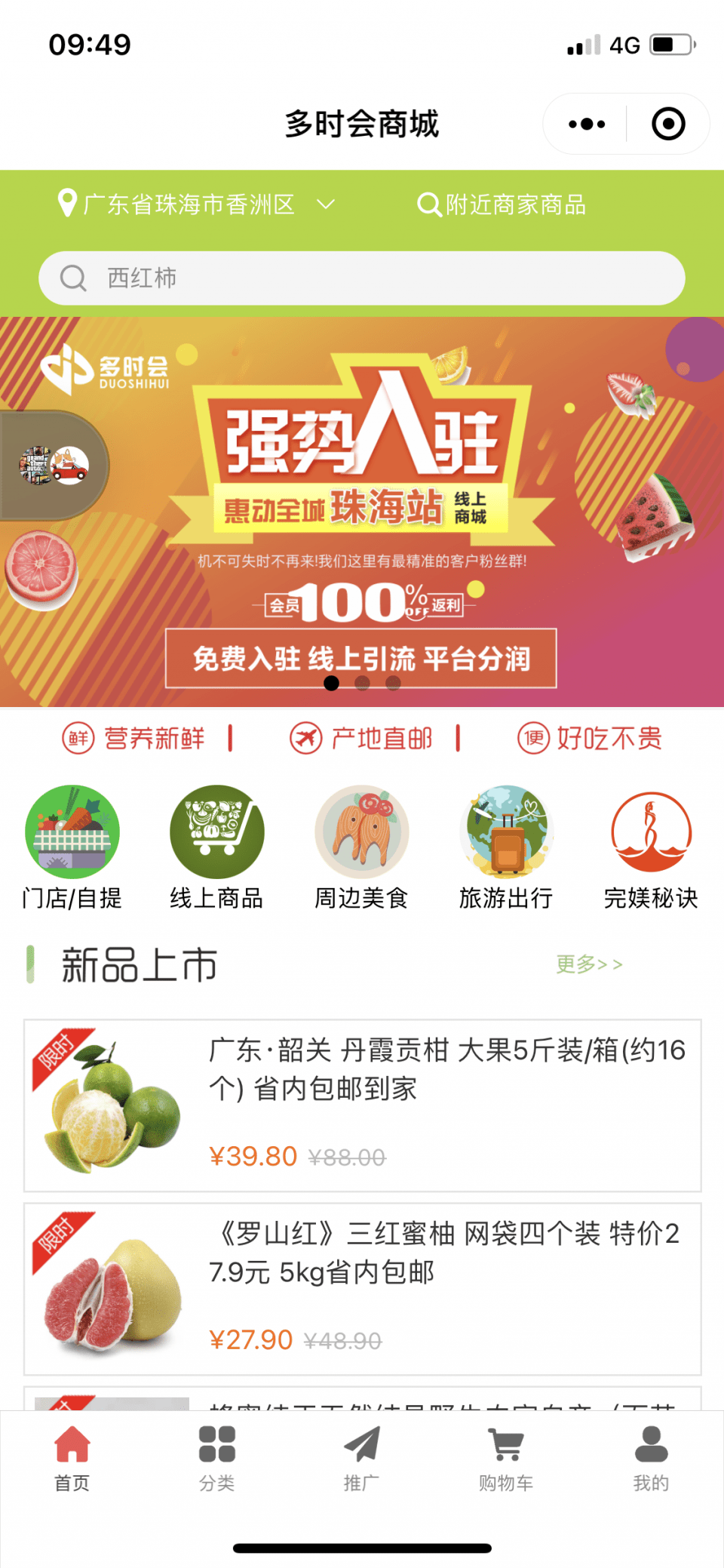Switch to the 推广 tab
This screenshot has width=724, height=1568.
[x=362, y=1459]
